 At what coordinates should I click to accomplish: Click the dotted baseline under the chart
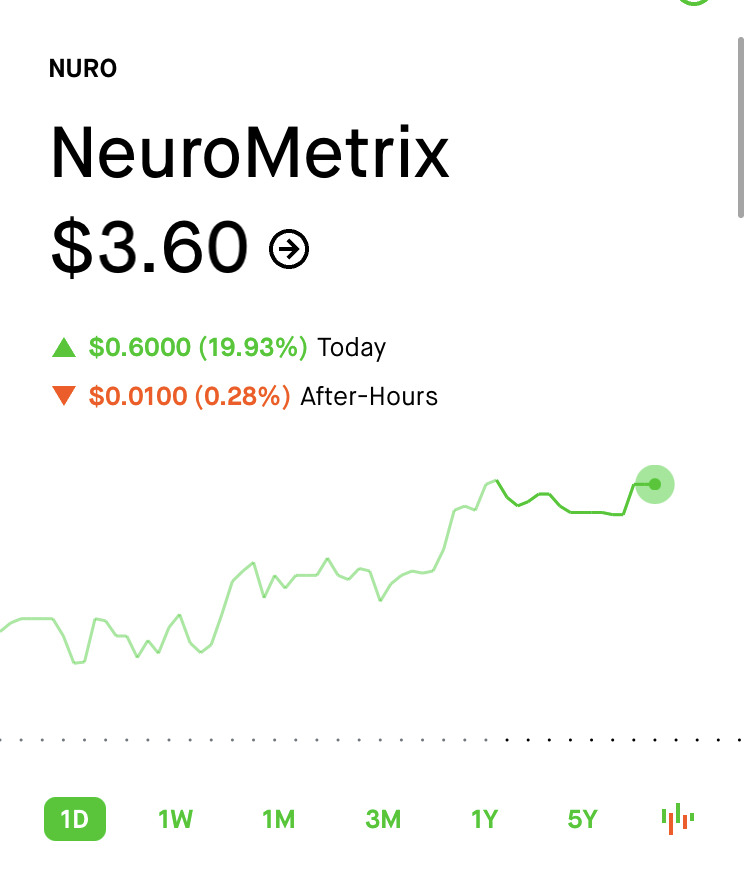coord(375,737)
